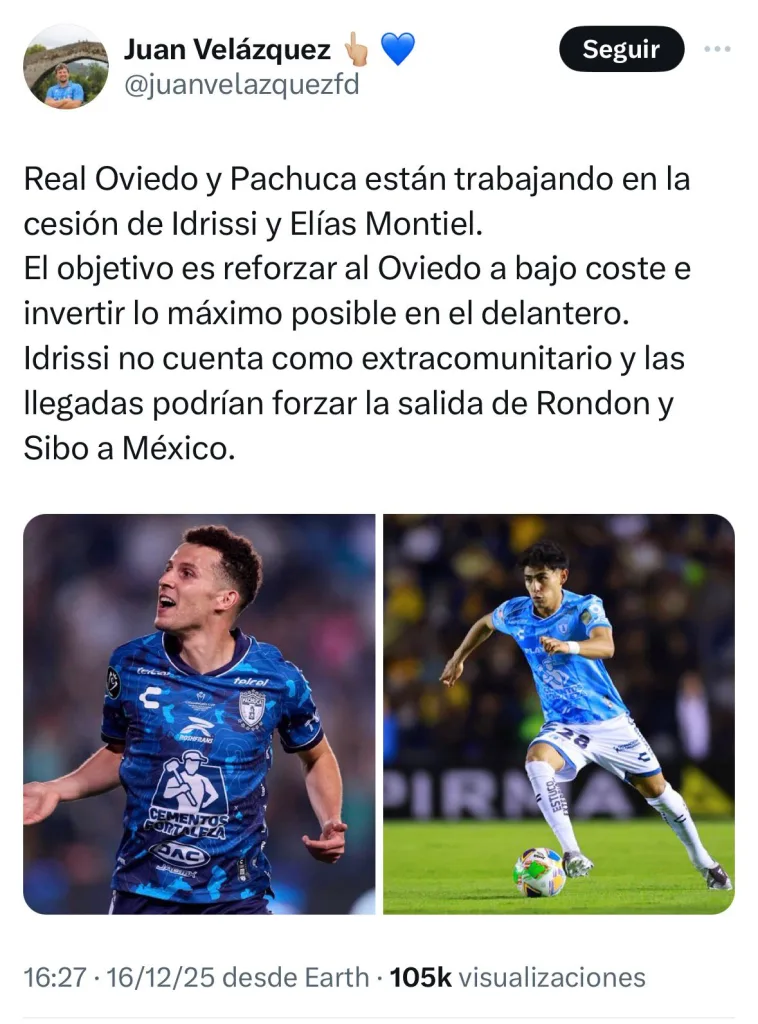The height and width of the screenshot is (1024, 758).
Task: Open Juan Velázquez's profile picture
Action: pos(65,67)
